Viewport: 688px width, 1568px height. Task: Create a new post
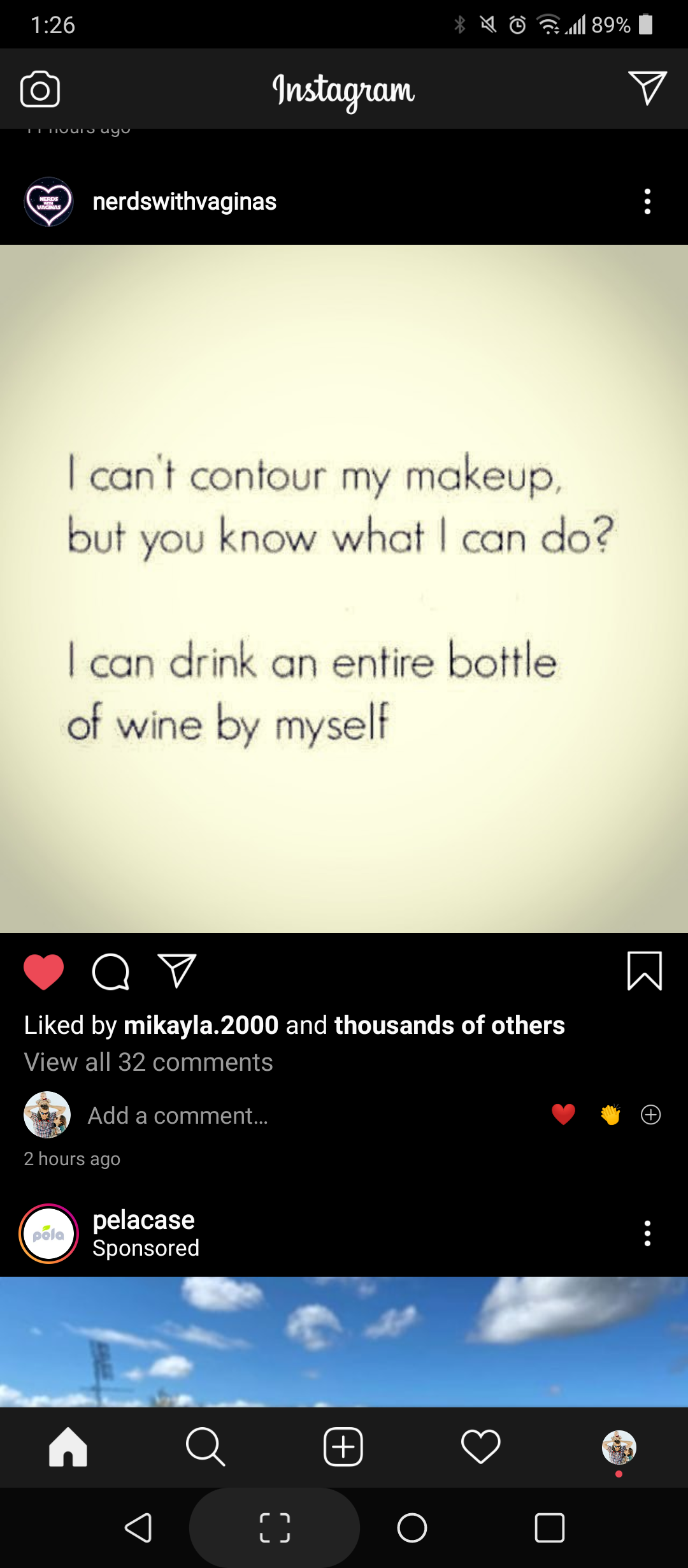tap(343, 1448)
